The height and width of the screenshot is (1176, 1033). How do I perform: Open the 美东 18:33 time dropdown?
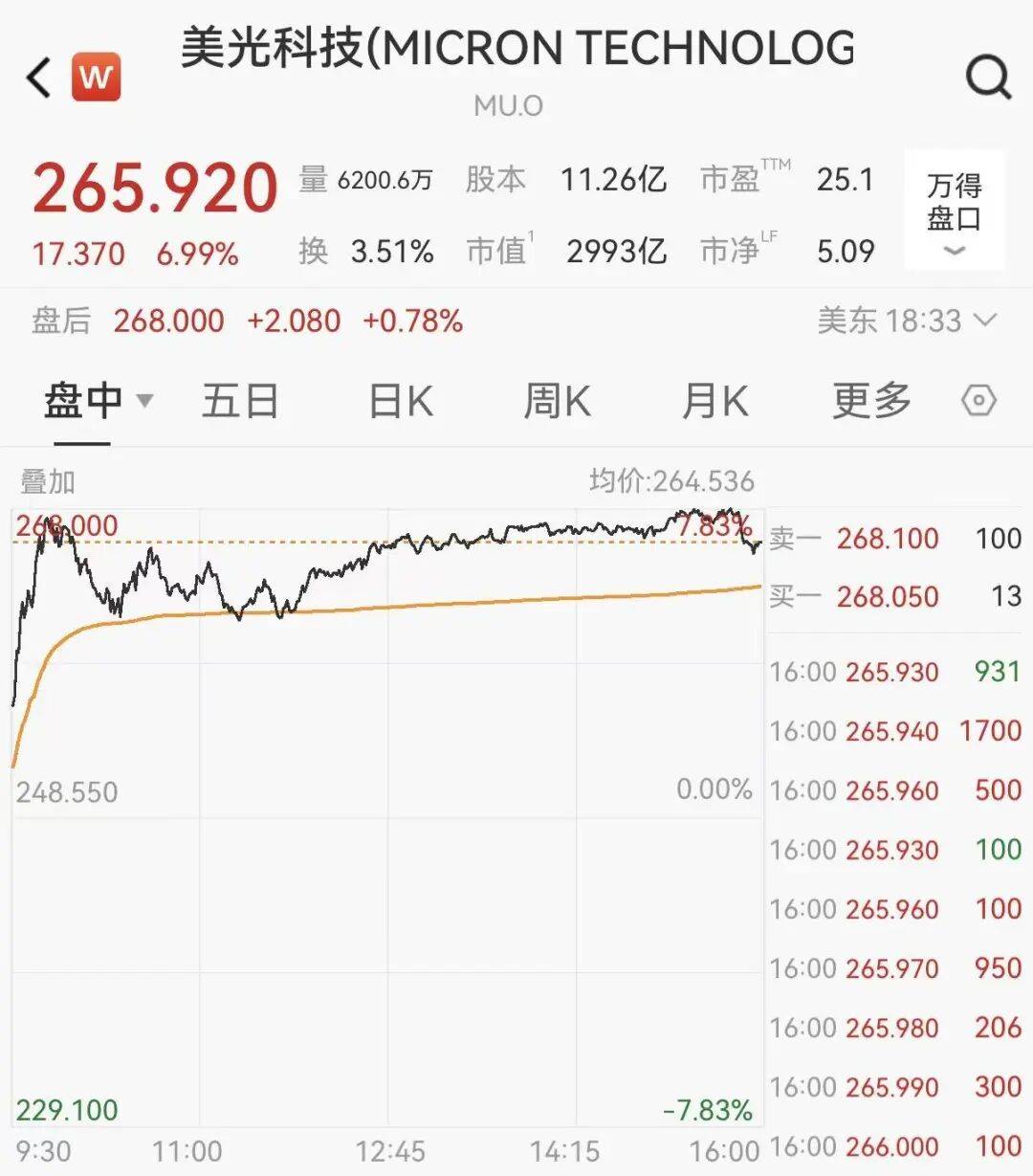(x=907, y=321)
